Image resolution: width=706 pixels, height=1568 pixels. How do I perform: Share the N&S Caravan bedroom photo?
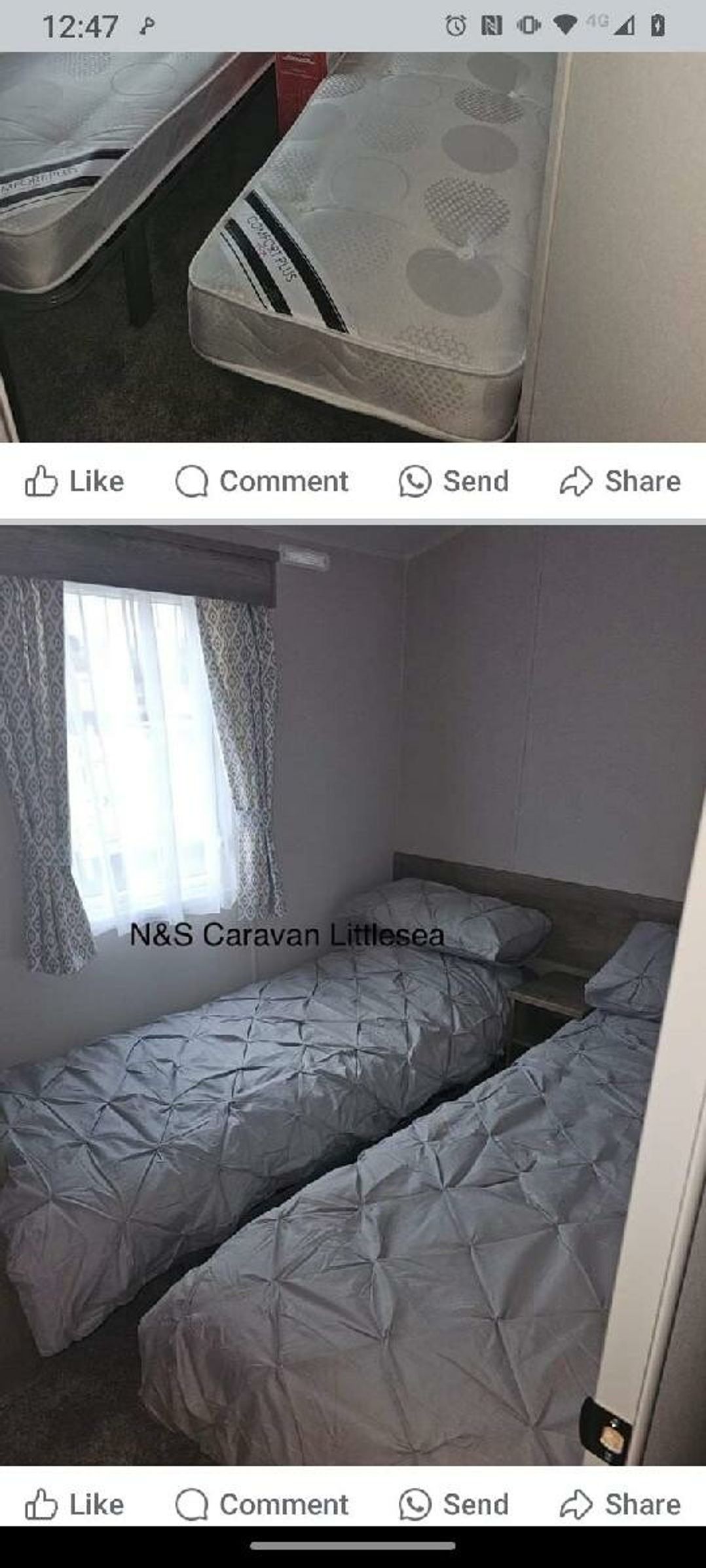[620, 1504]
